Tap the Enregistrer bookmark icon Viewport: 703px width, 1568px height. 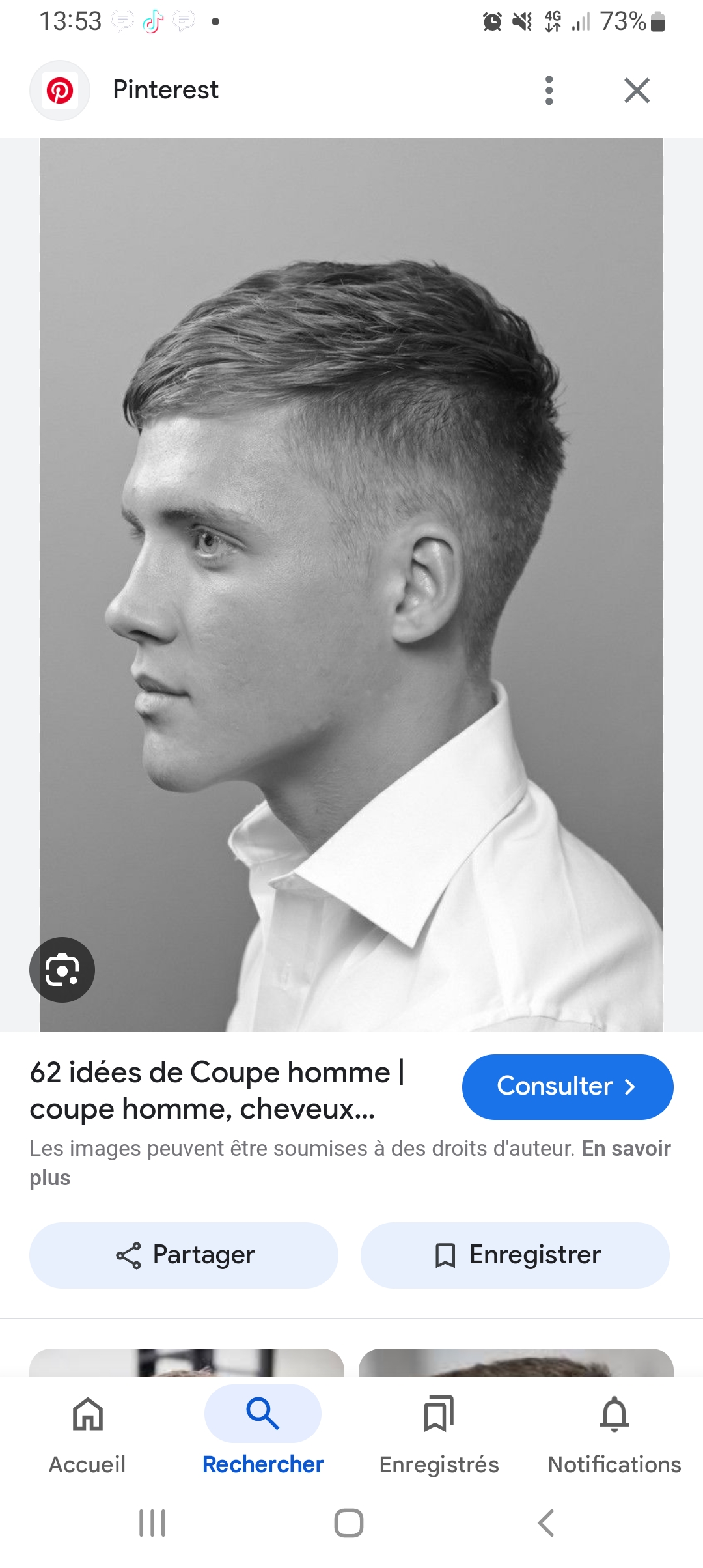coord(446,1254)
